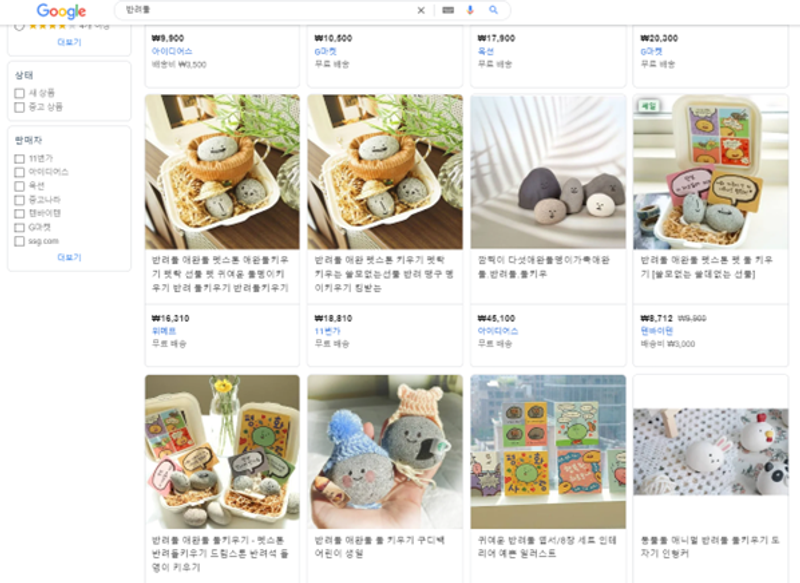Start a voice search with the microphone

[470, 10]
